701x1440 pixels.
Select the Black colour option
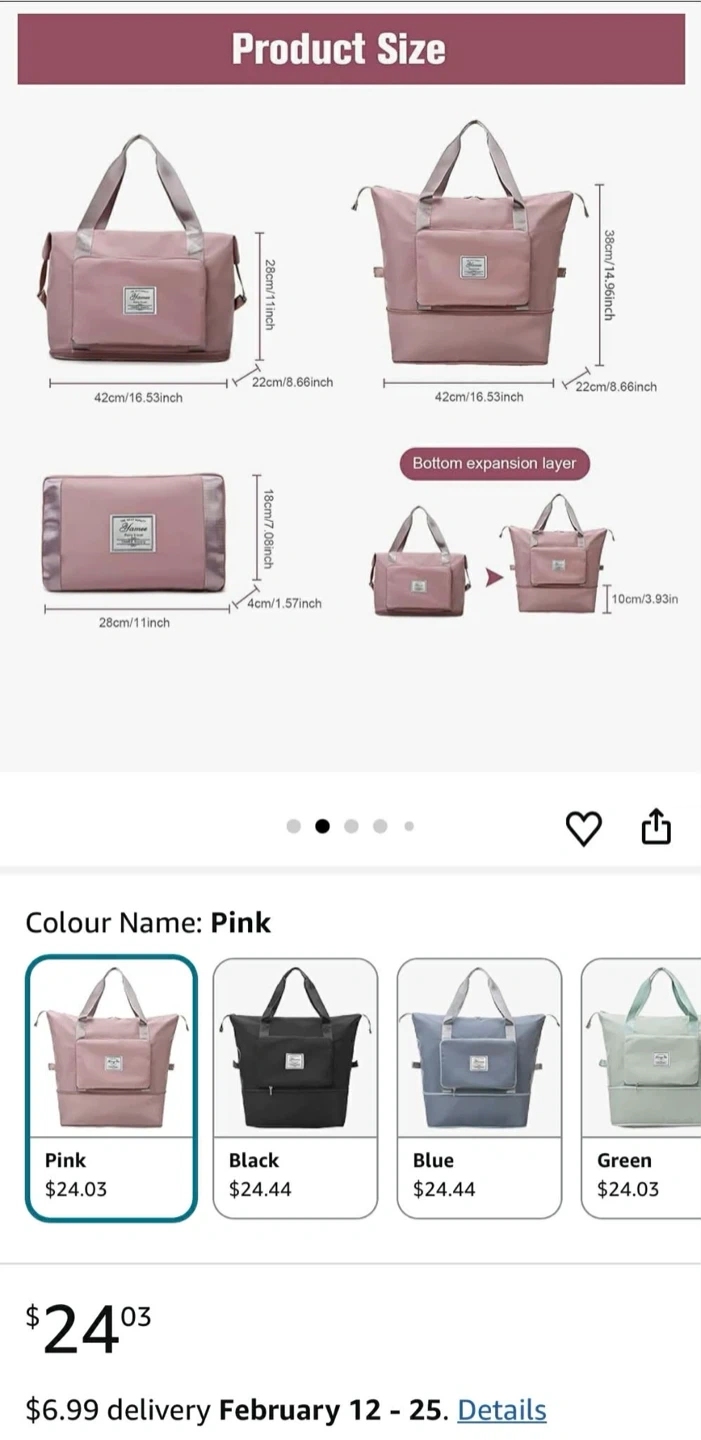click(295, 1087)
